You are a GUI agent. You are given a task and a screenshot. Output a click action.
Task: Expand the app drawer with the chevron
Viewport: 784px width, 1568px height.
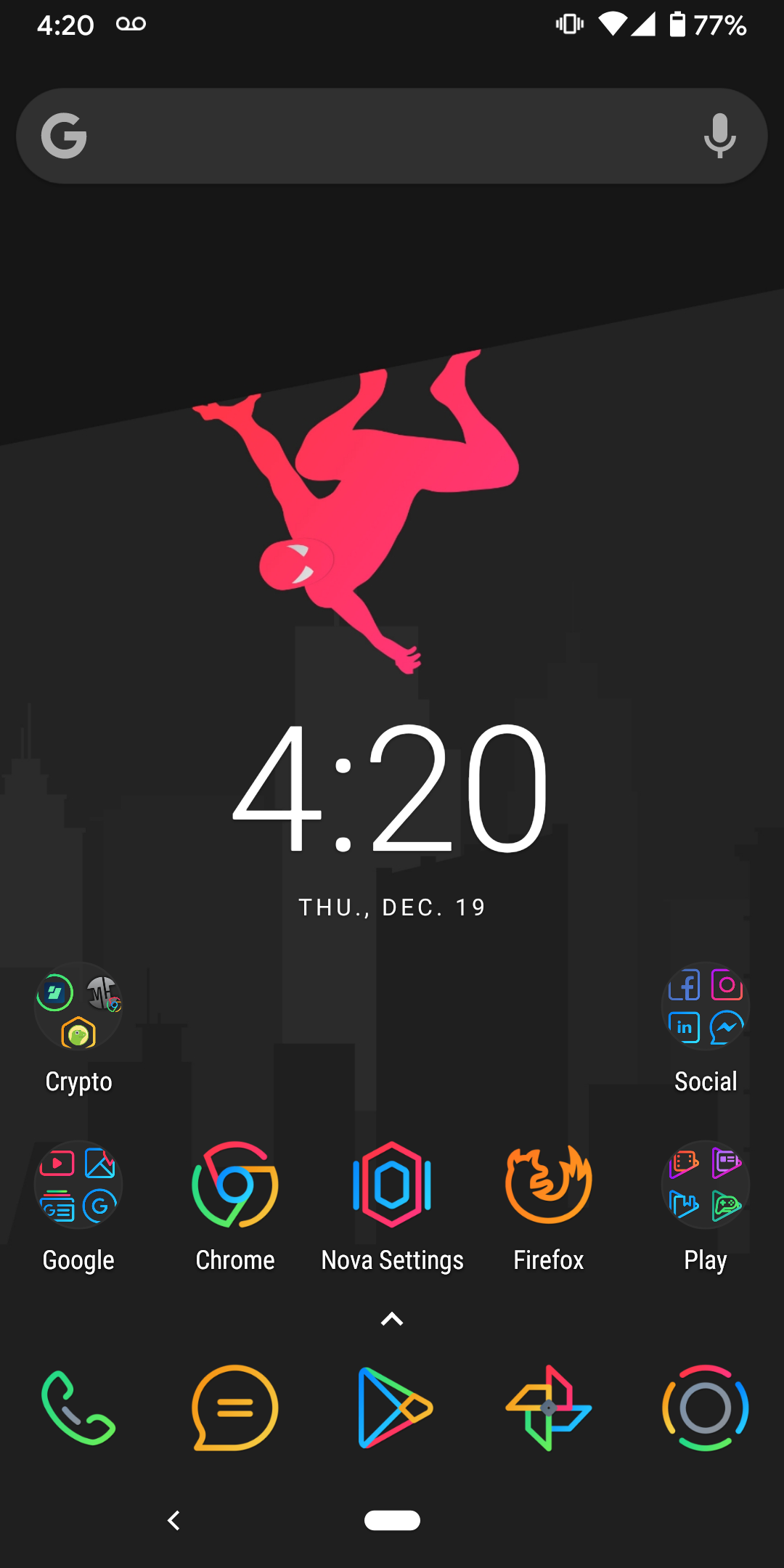click(391, 1318)
